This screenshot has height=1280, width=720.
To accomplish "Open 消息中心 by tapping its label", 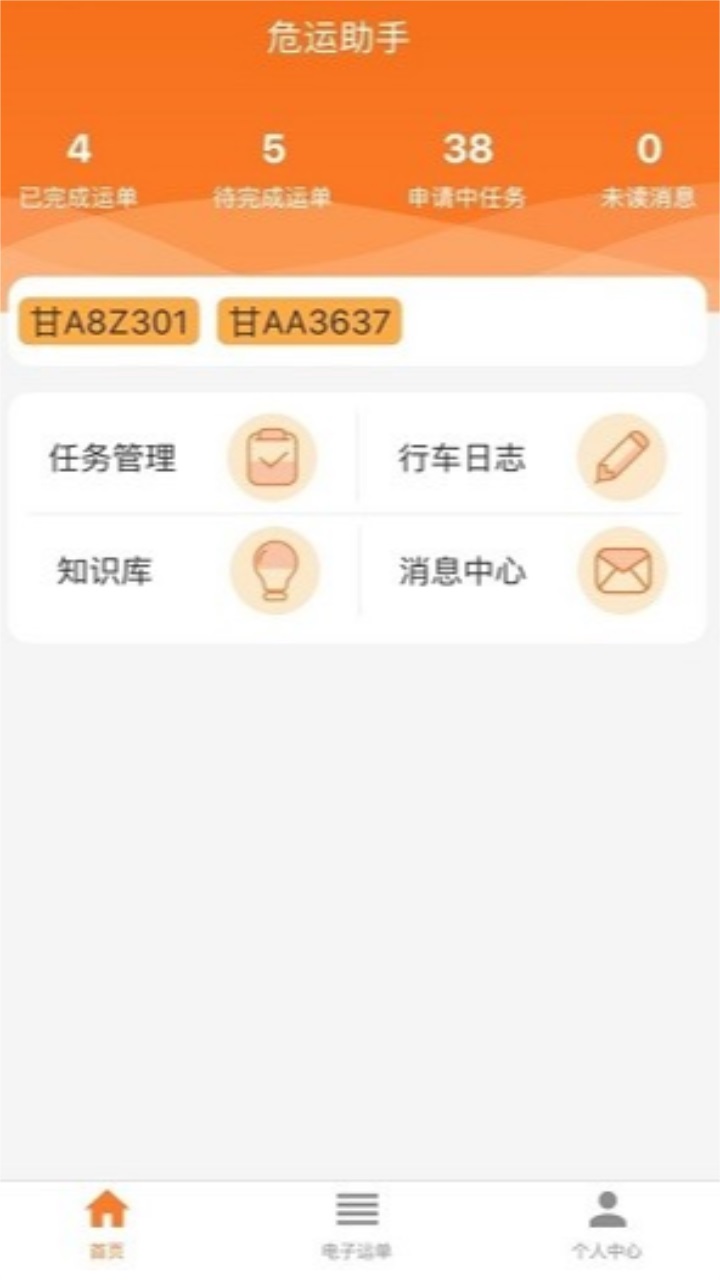I will [x=461, y=572].
